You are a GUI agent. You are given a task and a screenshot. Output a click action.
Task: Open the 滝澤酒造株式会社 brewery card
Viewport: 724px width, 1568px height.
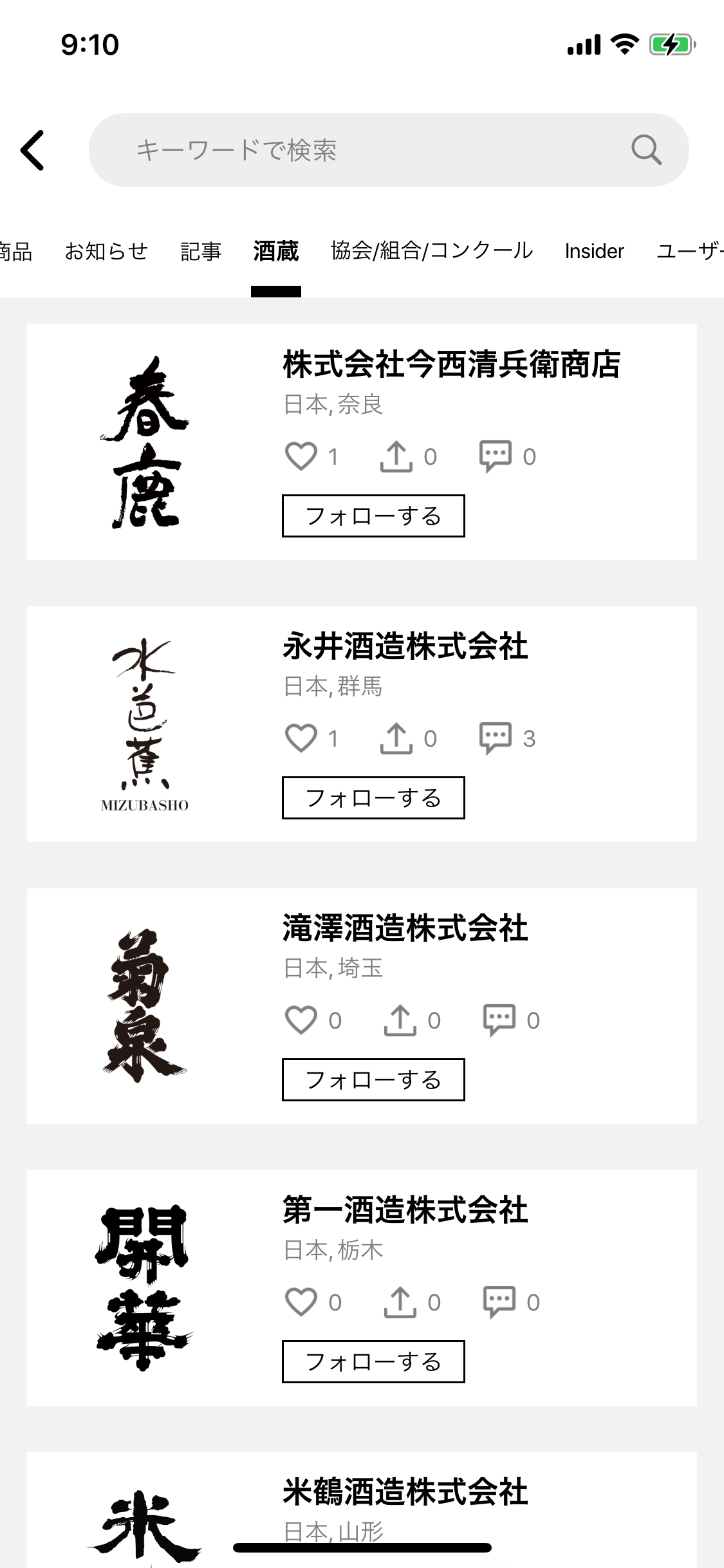405,929
